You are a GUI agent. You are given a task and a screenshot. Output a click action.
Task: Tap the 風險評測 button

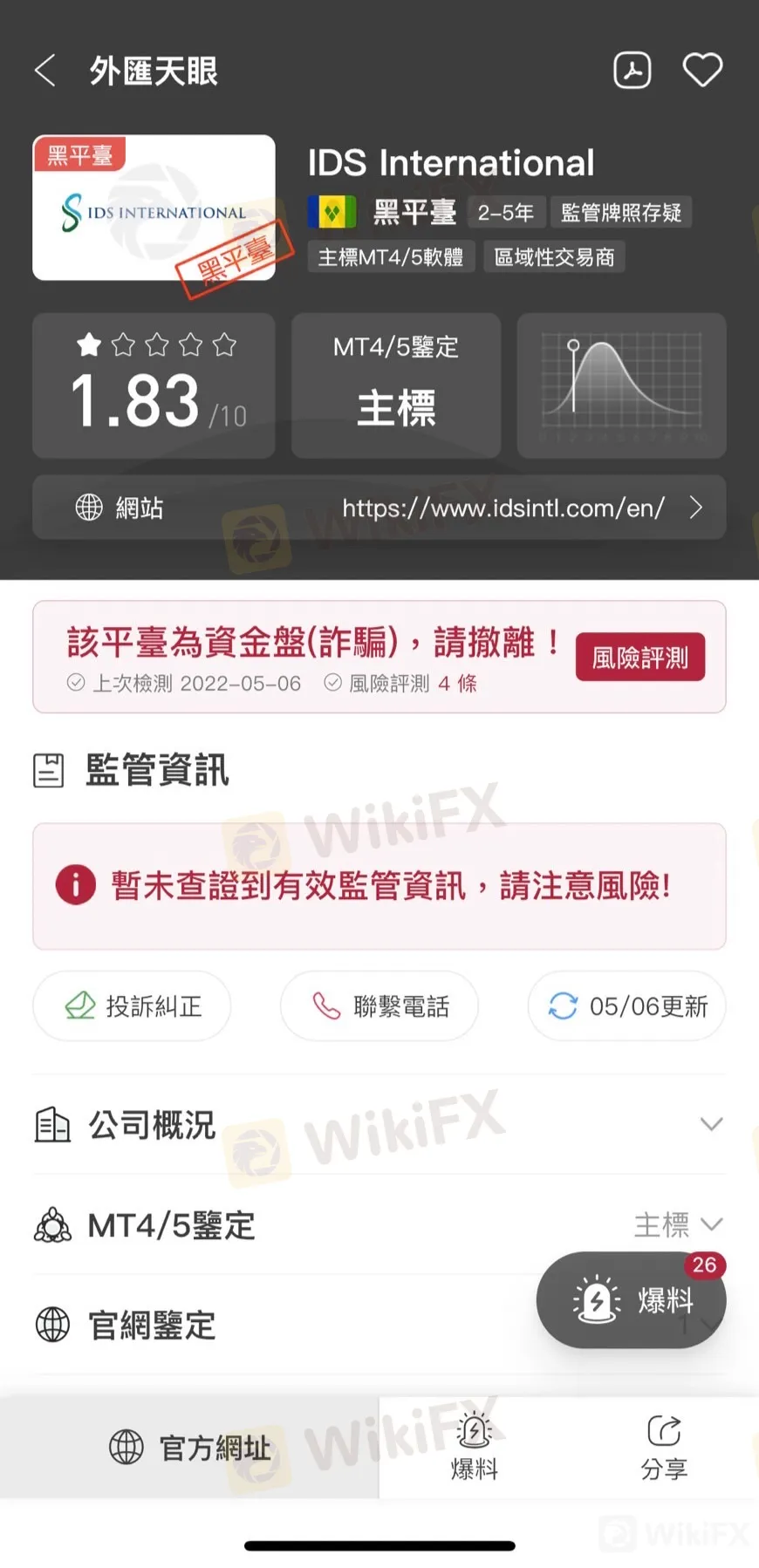639,657
